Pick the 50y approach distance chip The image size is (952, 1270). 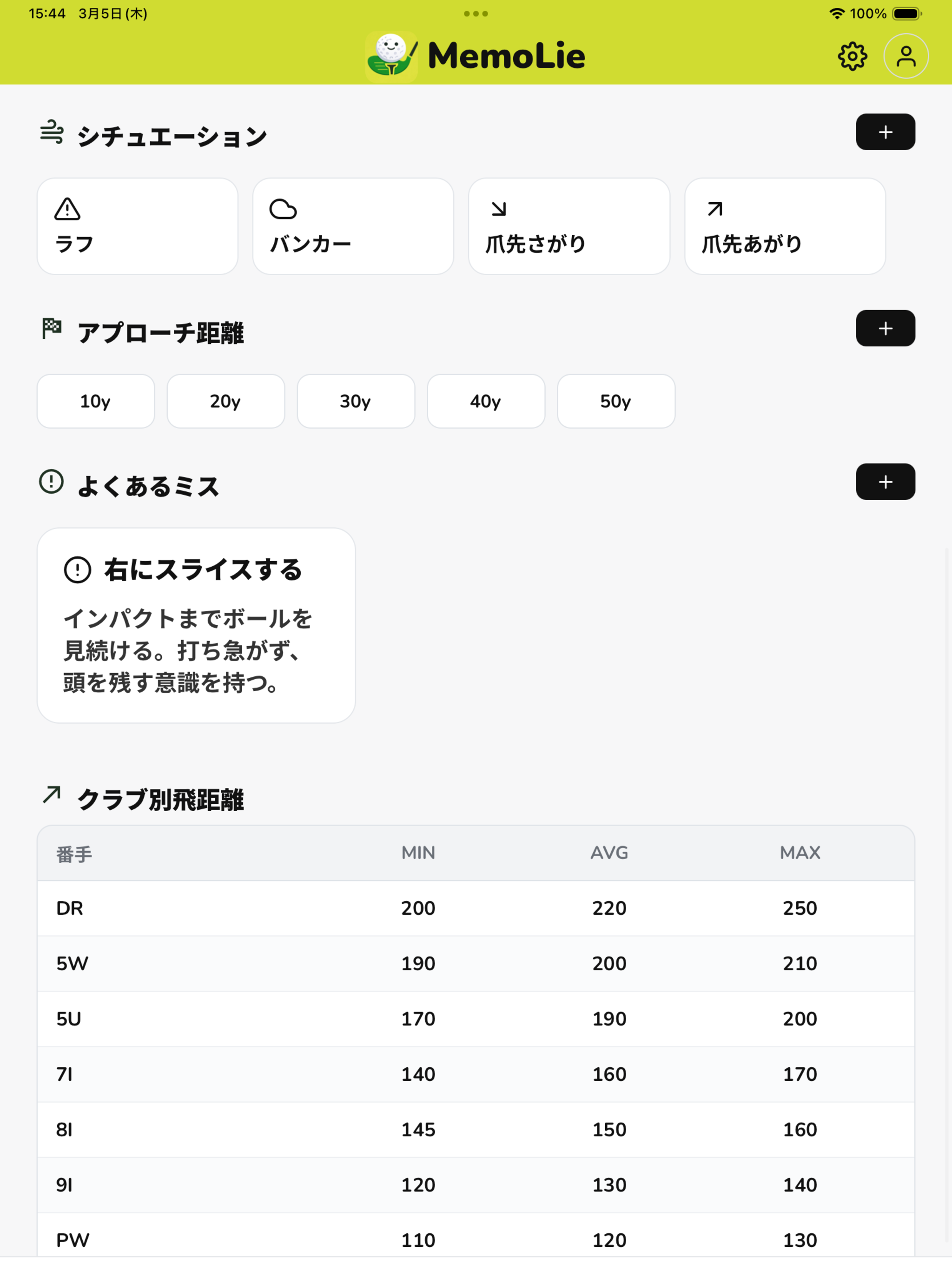pos(615,401)
